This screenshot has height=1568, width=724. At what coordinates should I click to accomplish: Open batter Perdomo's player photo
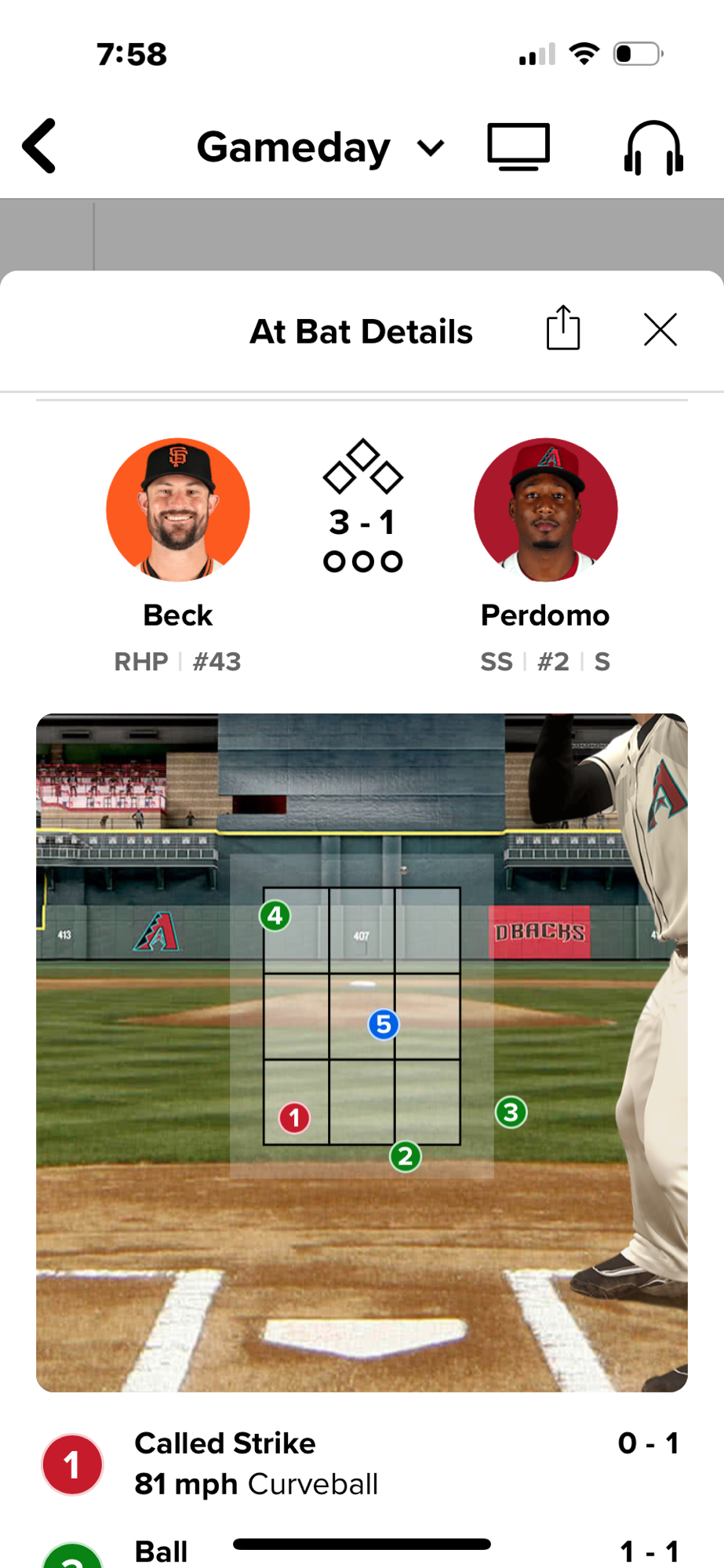tap(545, 510)
